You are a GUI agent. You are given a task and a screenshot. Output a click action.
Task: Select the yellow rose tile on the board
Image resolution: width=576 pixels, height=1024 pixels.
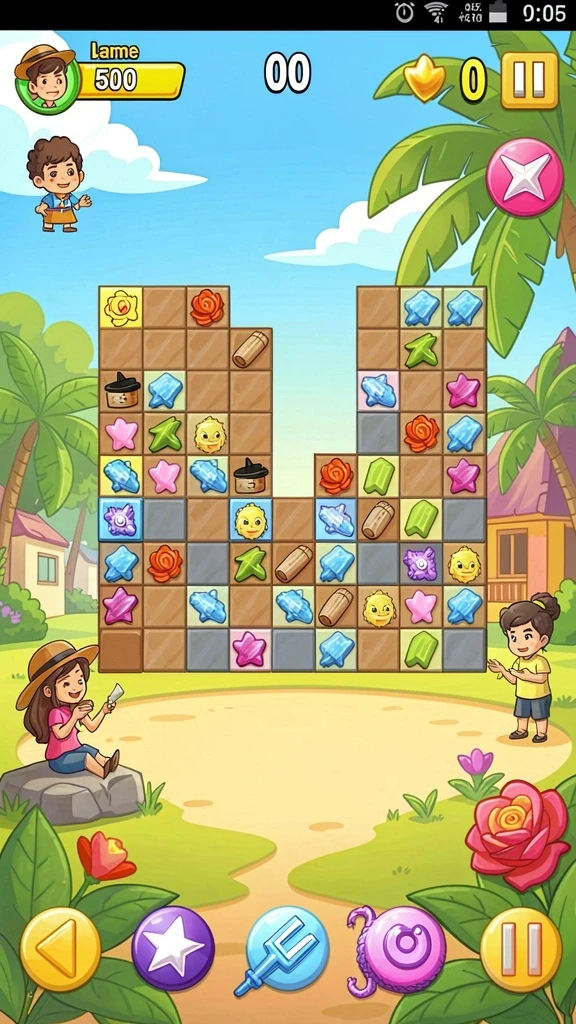(x=121, y=308)
